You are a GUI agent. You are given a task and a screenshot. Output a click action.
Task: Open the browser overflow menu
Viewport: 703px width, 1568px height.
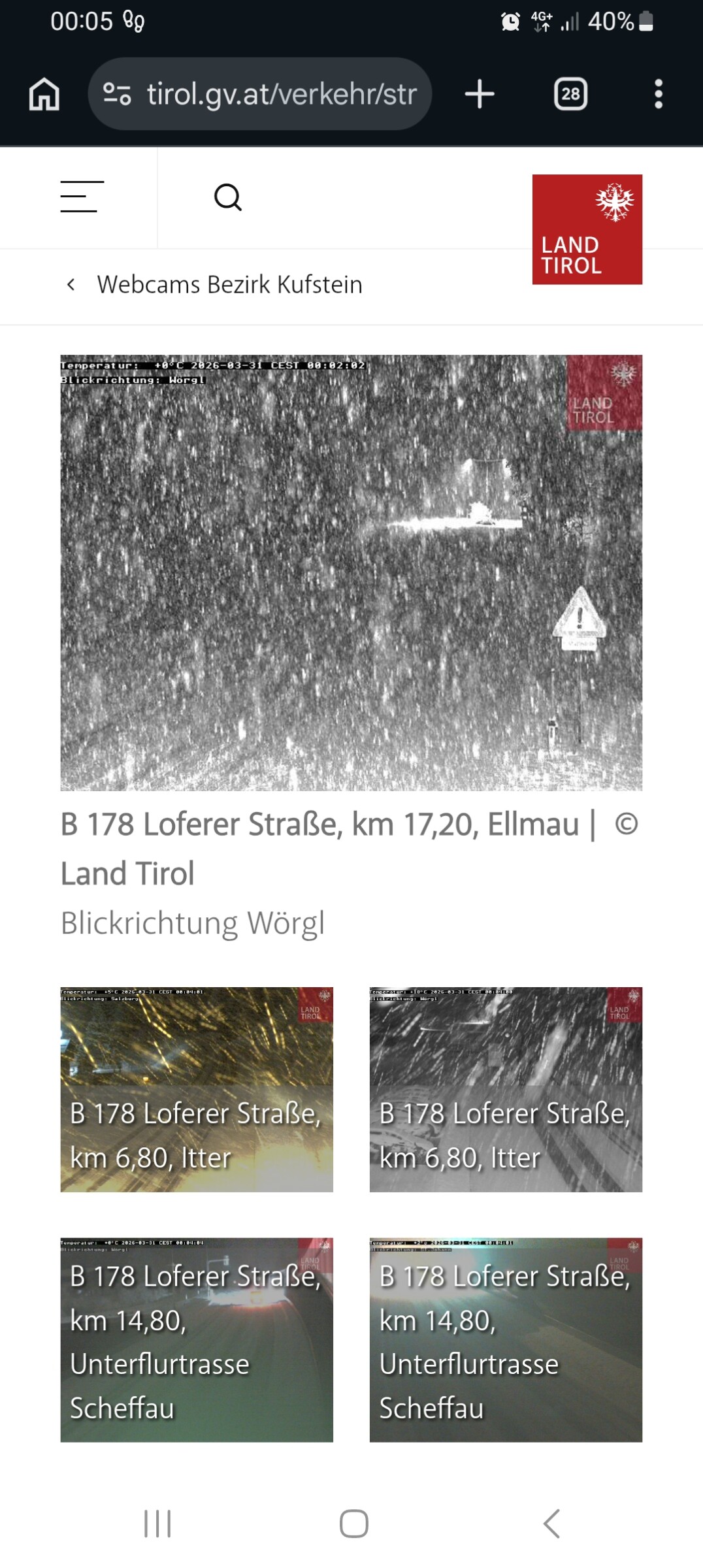tap(659, 94)
